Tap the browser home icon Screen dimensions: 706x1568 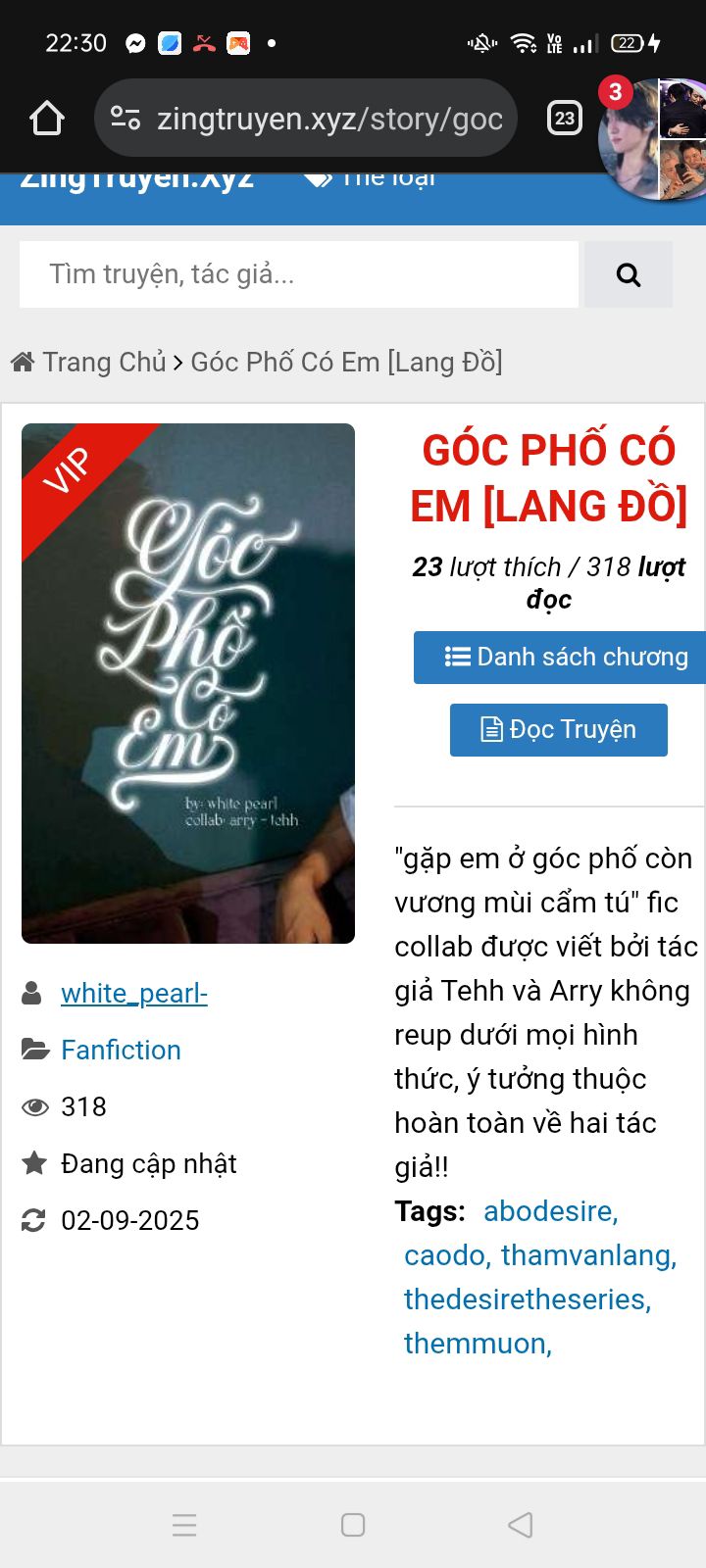click(x=47, y=119)
